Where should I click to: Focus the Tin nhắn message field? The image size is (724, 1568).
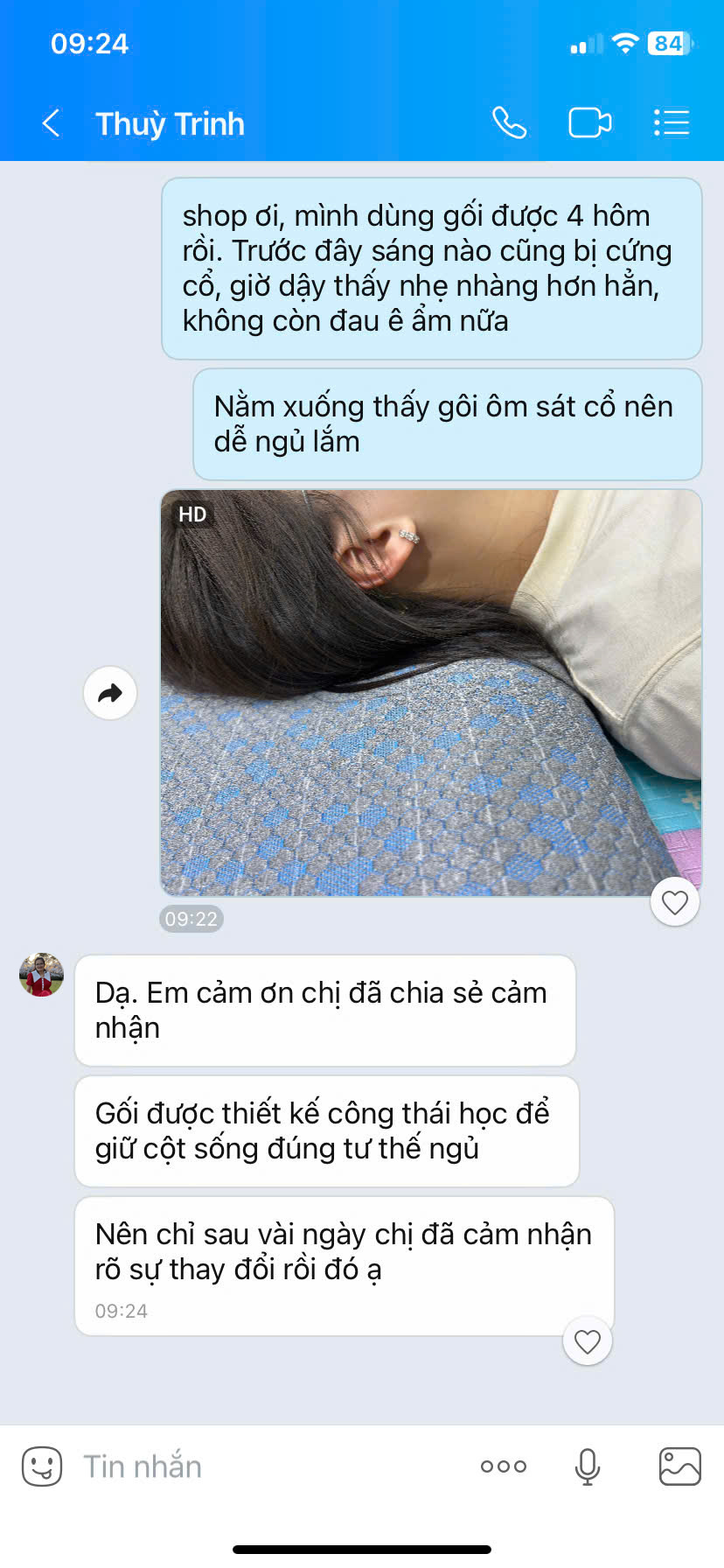262,1466
